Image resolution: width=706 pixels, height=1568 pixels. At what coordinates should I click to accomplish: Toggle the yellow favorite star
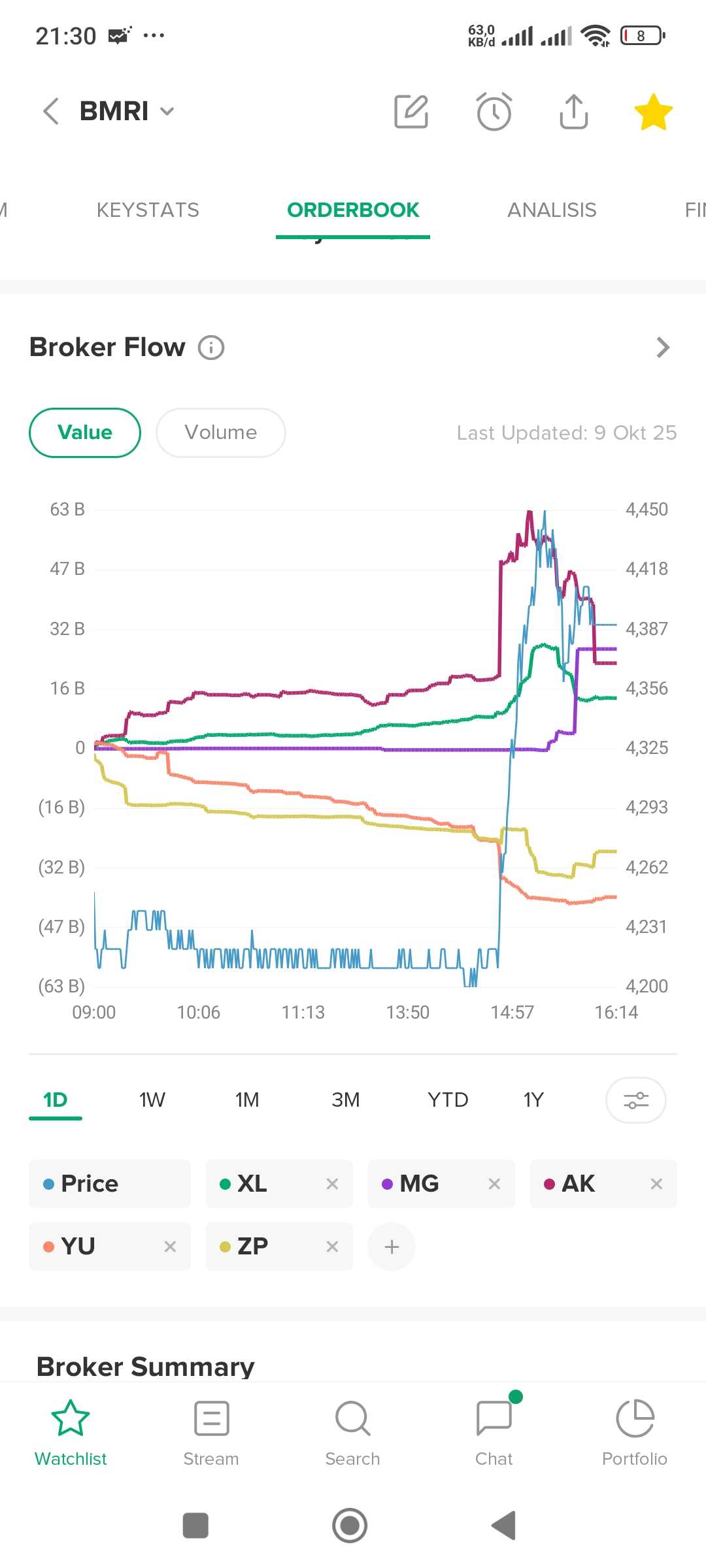653,112
